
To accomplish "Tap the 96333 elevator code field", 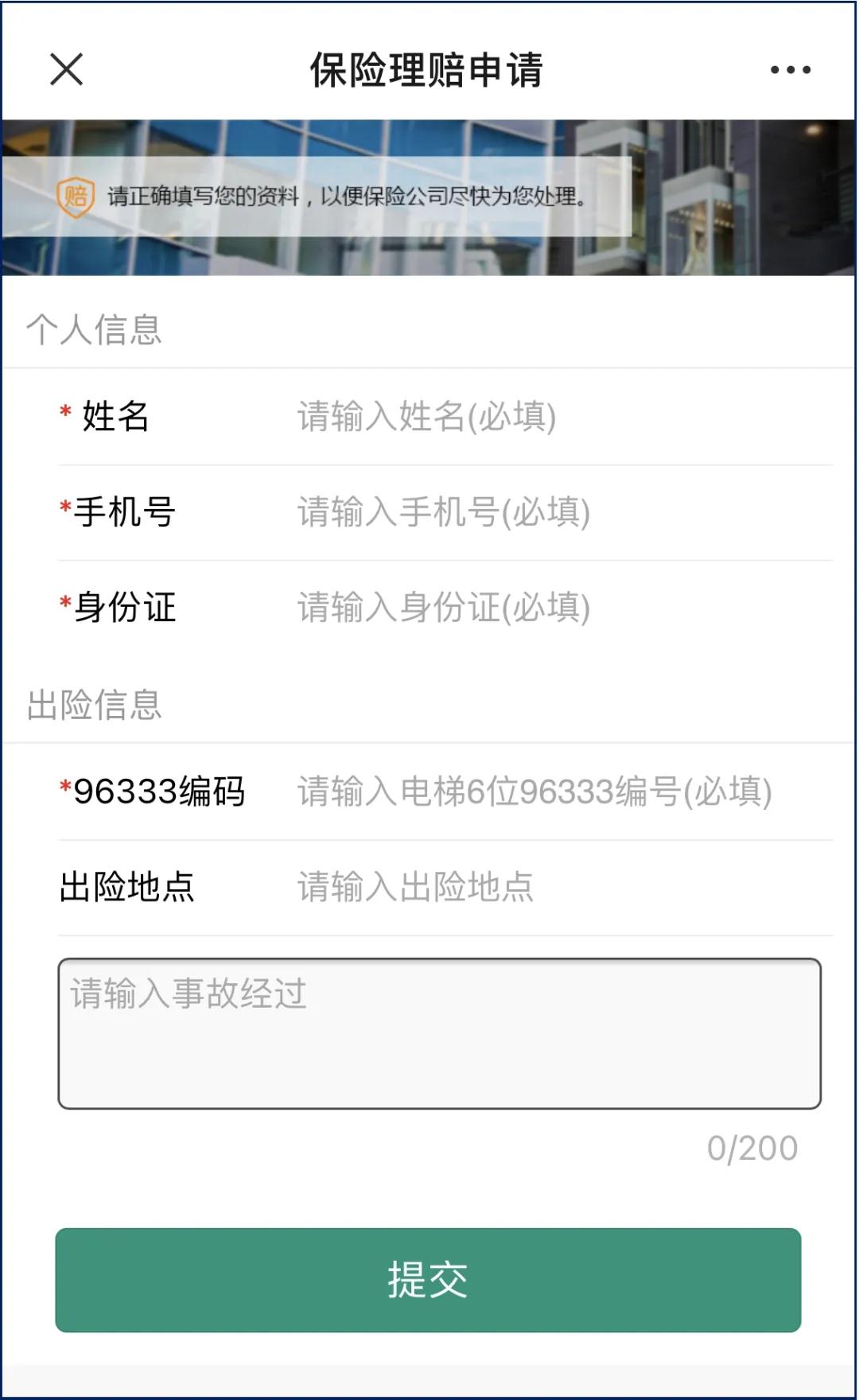I will tap(557, 792).
